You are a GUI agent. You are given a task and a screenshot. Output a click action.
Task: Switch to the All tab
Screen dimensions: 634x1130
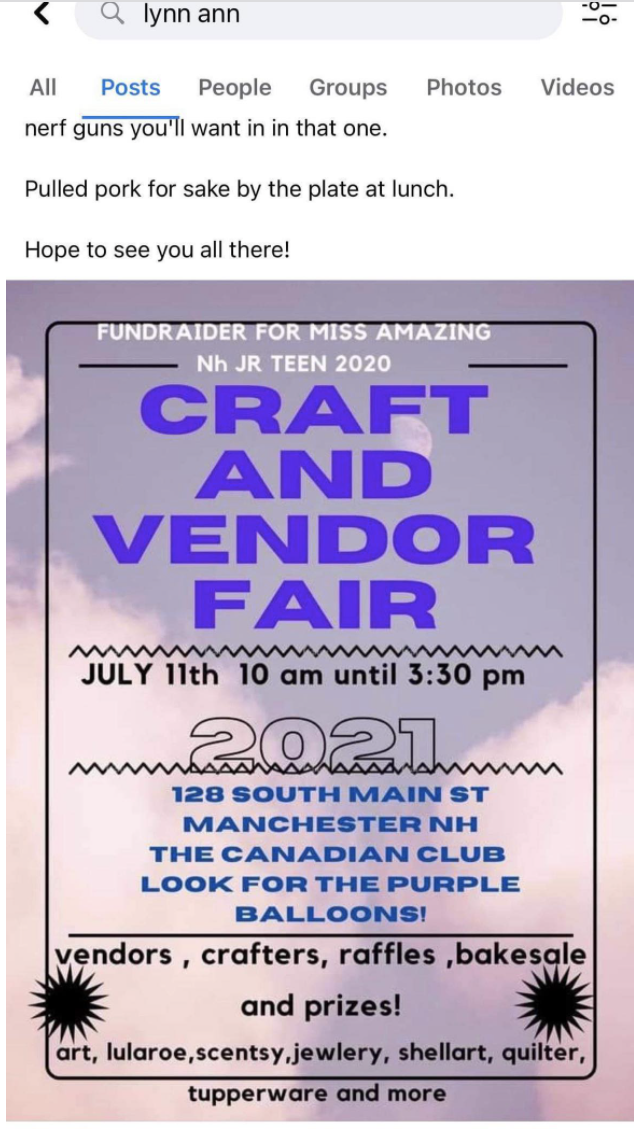43,88
